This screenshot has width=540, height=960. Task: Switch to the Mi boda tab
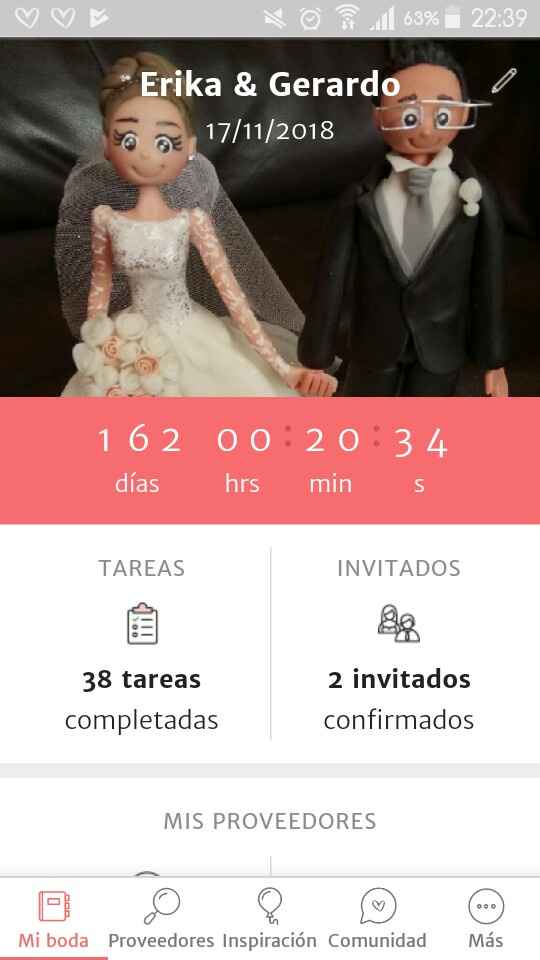pyautogui.click(x=53, y=918)
